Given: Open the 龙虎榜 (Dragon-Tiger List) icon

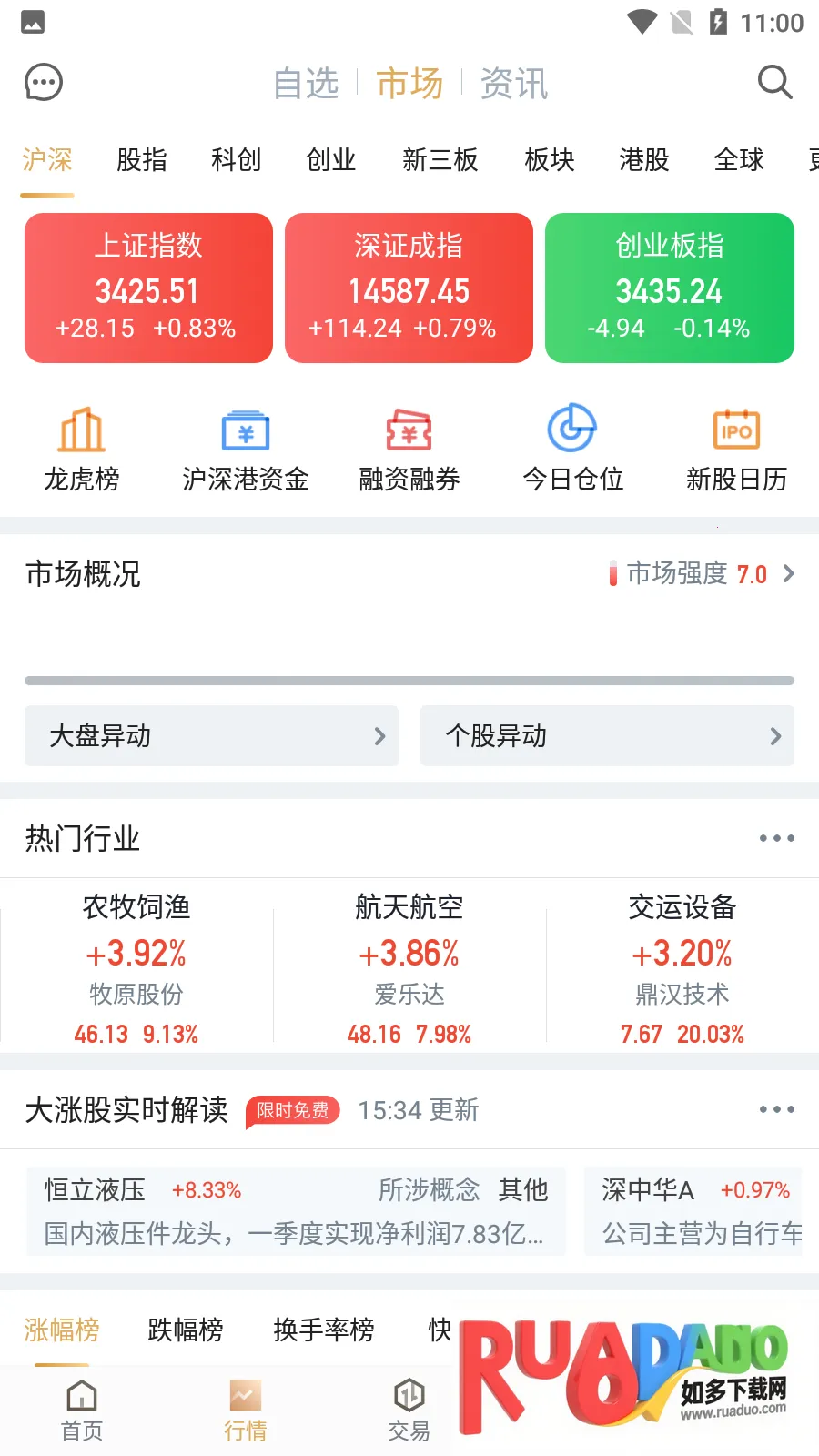Looking at the screenshot, I should [82, 448].
